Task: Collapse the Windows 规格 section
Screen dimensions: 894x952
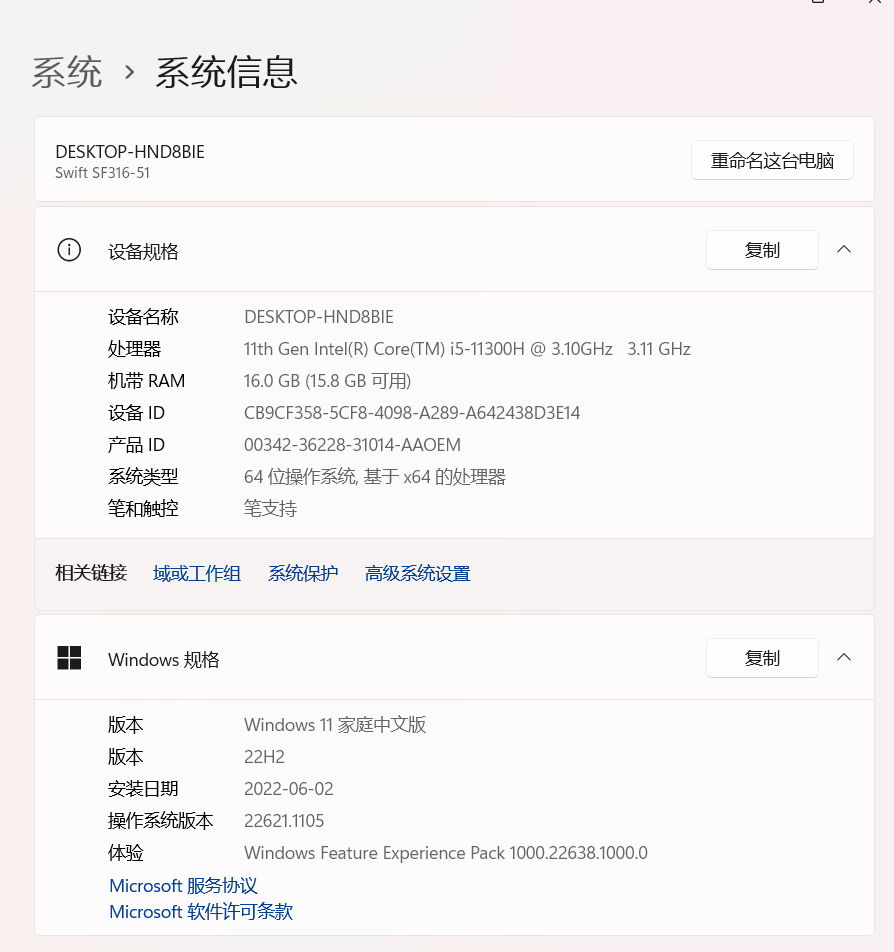Action: (843, 658)
